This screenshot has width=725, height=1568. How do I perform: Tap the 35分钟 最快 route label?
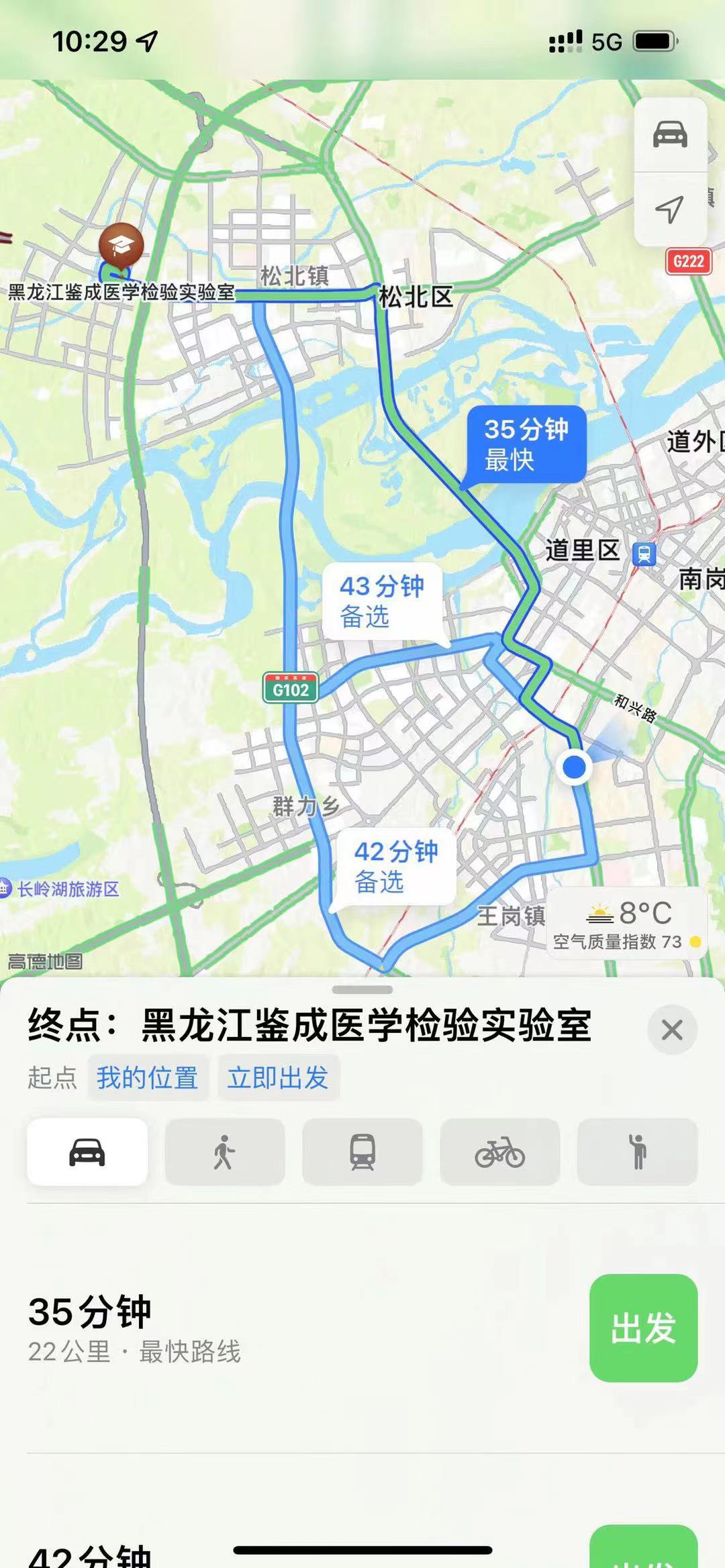point(526,444)
